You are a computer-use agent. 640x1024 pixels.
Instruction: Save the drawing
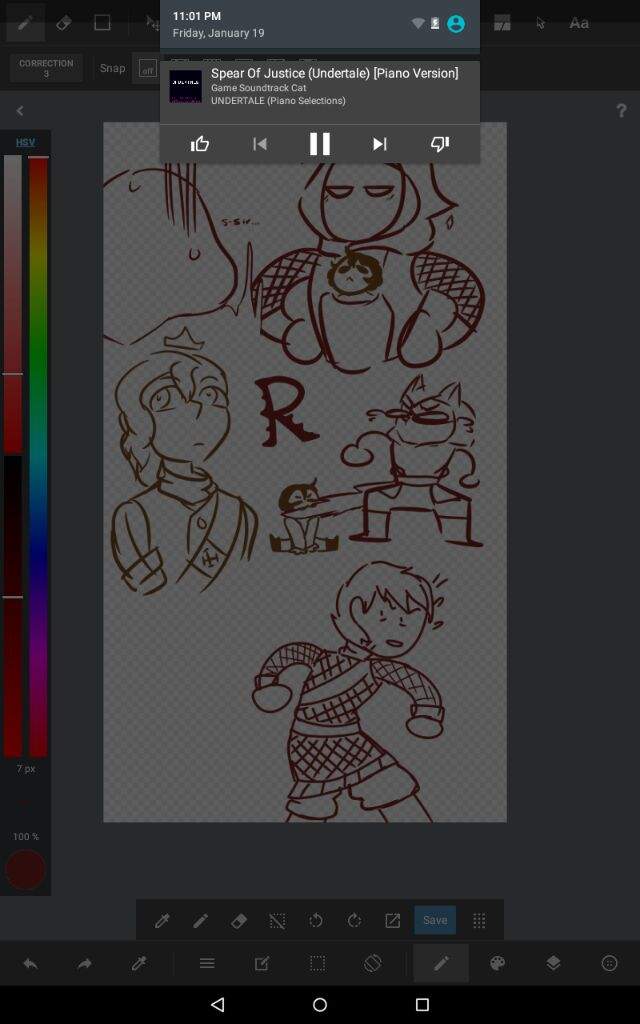pyautogui.click(x=435, y=920)
